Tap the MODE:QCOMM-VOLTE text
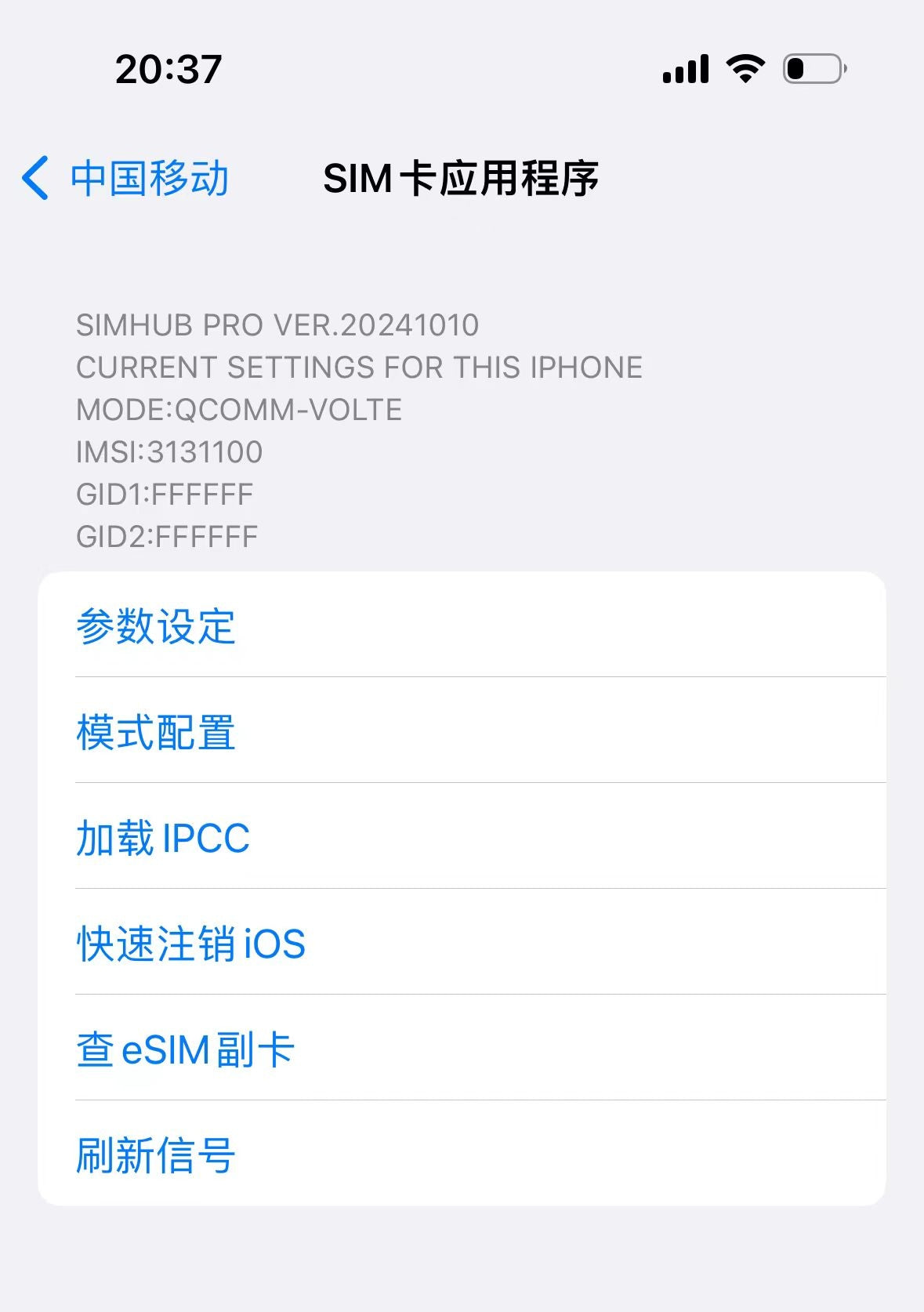Screen dimensions: 924x1312 [237, 409]
